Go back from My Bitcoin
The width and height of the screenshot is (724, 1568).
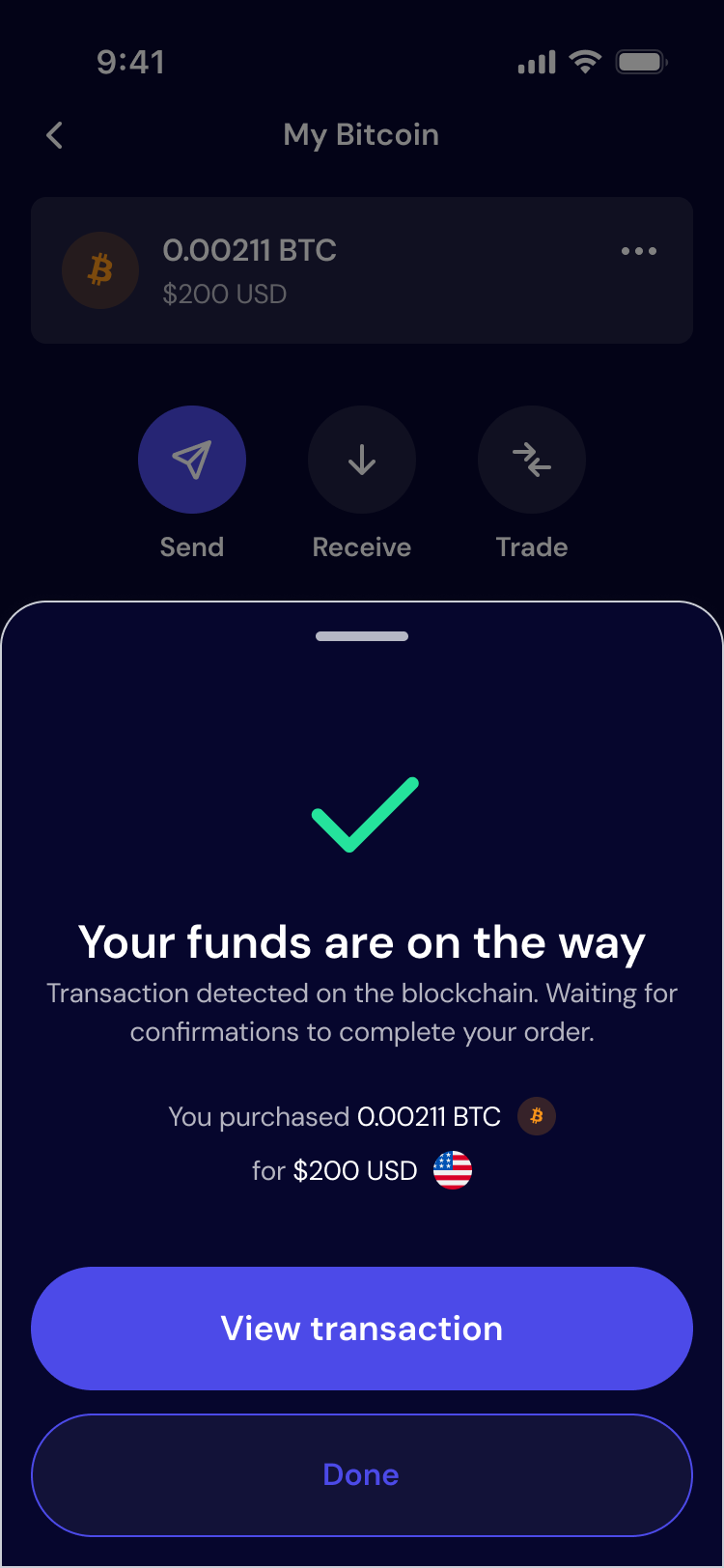(x=55, y=135)
